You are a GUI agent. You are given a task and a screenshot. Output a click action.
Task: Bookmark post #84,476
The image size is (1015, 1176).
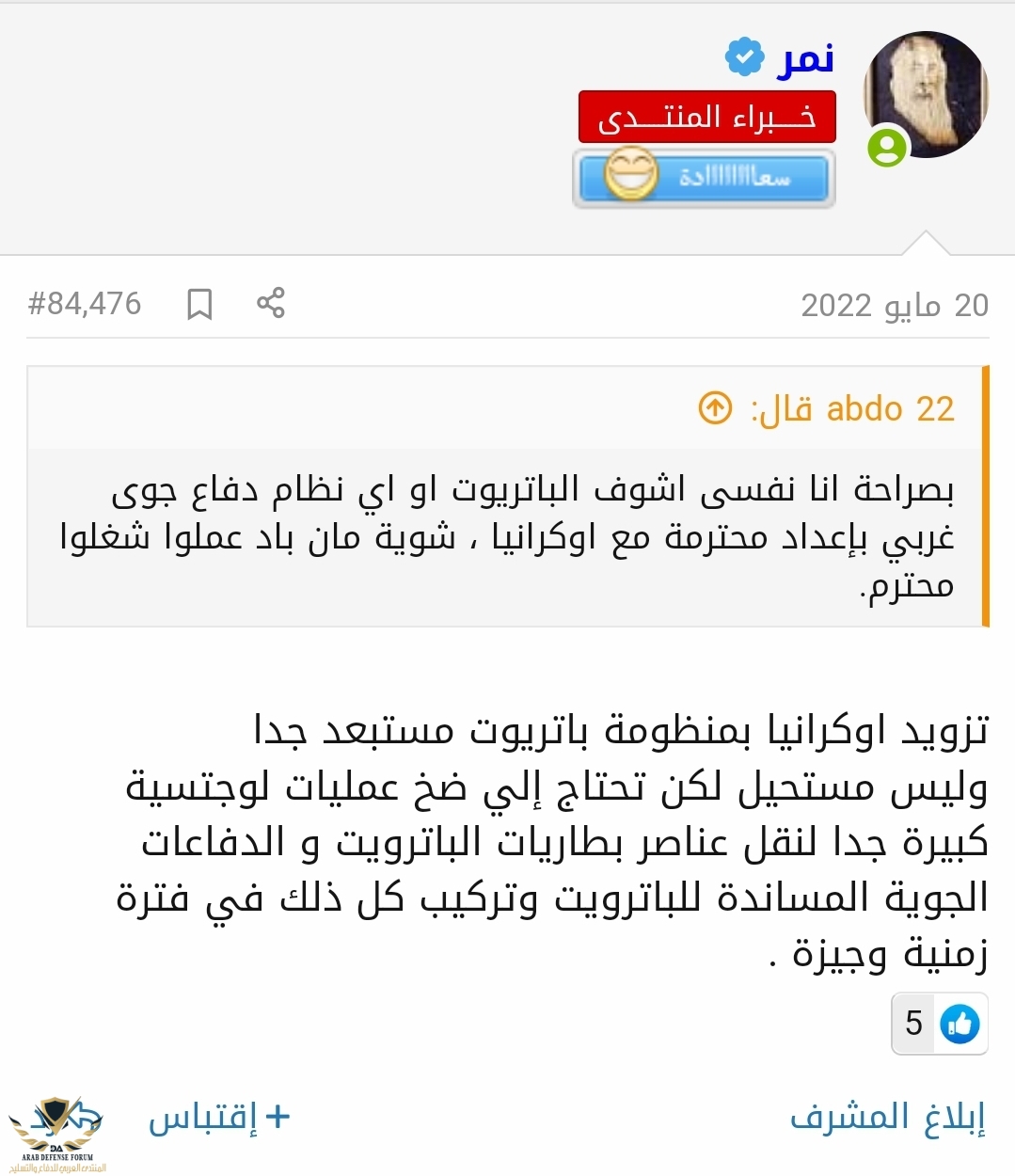coord(199,304)
